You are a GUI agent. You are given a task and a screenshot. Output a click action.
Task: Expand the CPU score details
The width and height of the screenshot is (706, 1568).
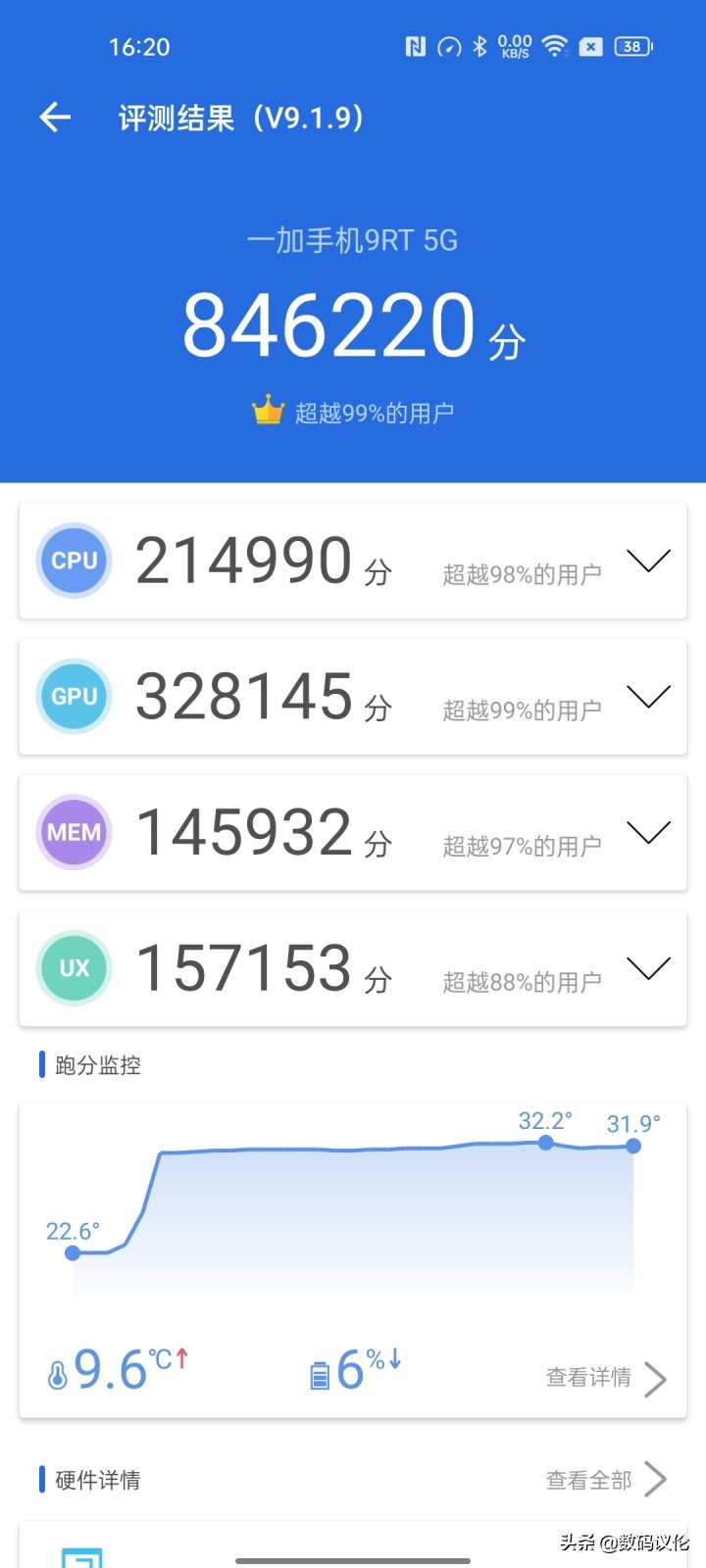tap(648, 560)
